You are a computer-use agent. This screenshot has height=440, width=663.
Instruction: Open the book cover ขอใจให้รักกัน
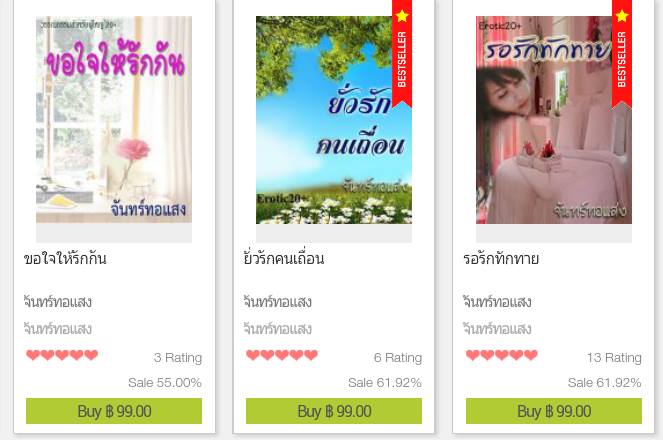tap(114, 120)
